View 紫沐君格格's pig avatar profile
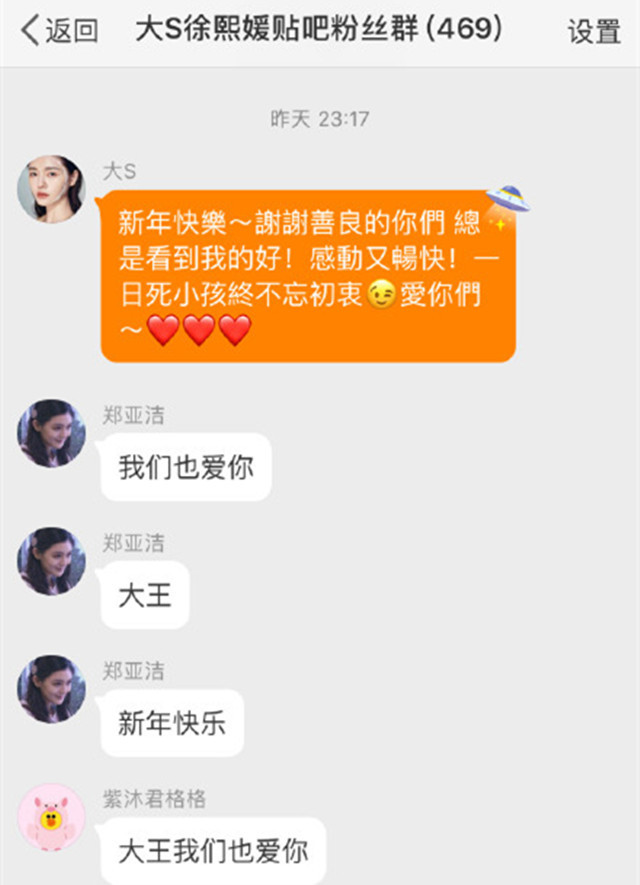This screenshot has width=640, height=885. pyautogui.click(x=51, y=817)
